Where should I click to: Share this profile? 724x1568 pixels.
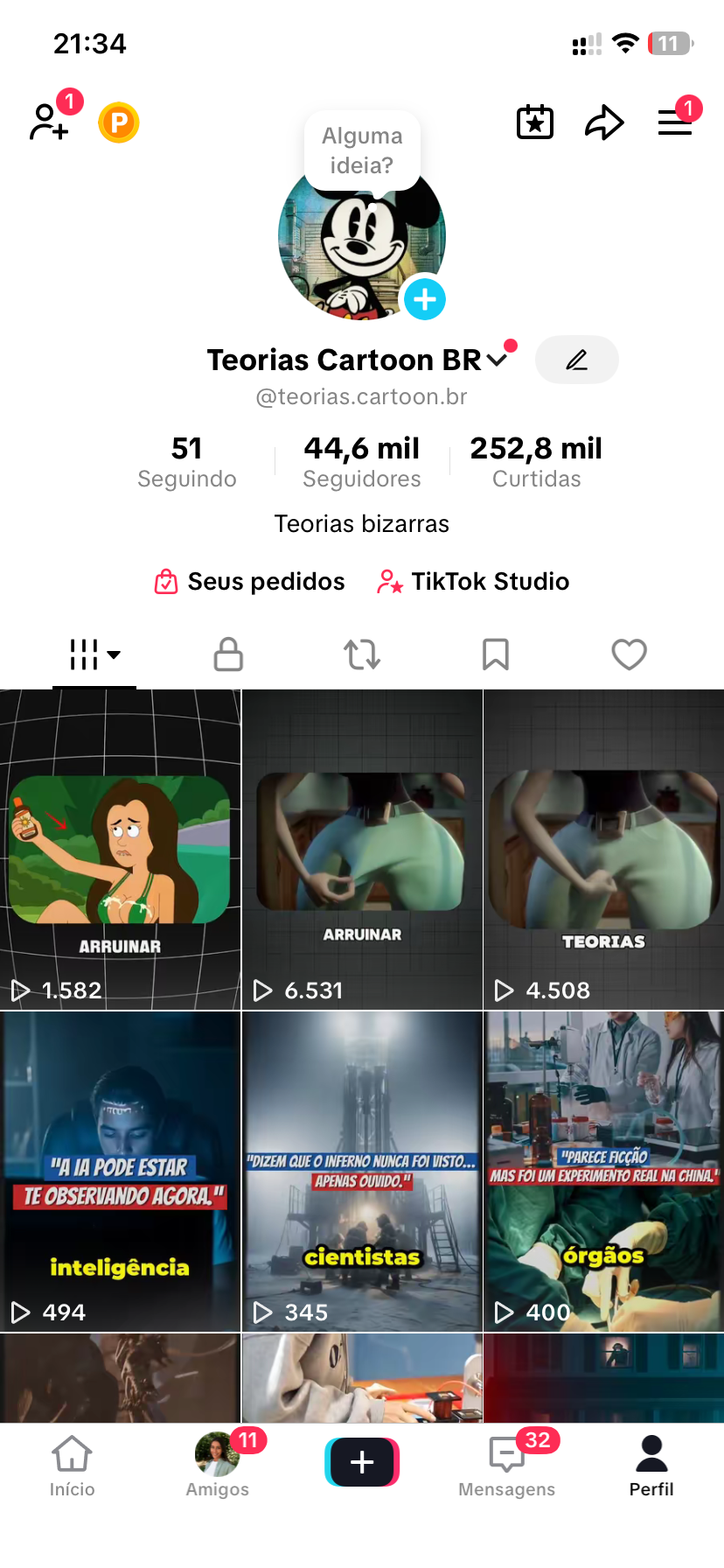[604, 122]
